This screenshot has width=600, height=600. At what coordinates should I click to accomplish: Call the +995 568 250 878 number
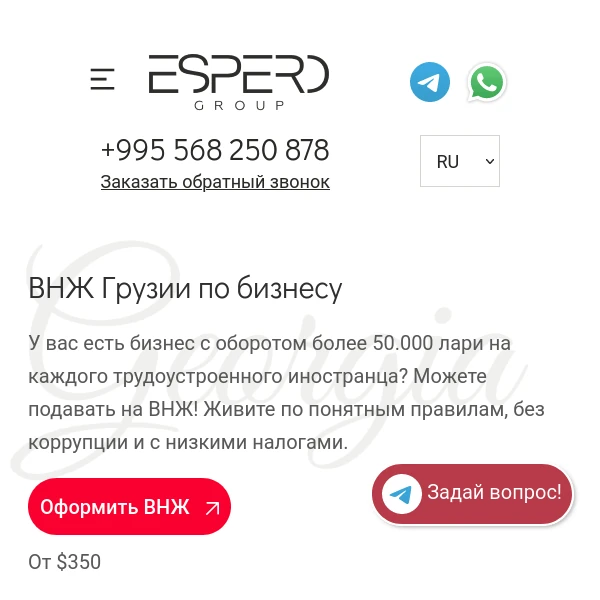215,150
